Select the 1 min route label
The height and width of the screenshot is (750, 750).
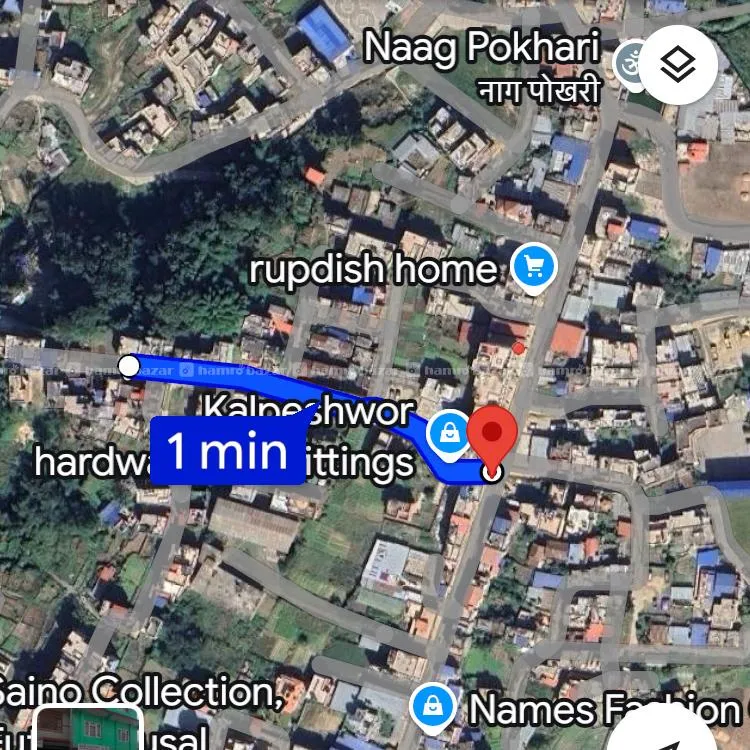[227, 450]
